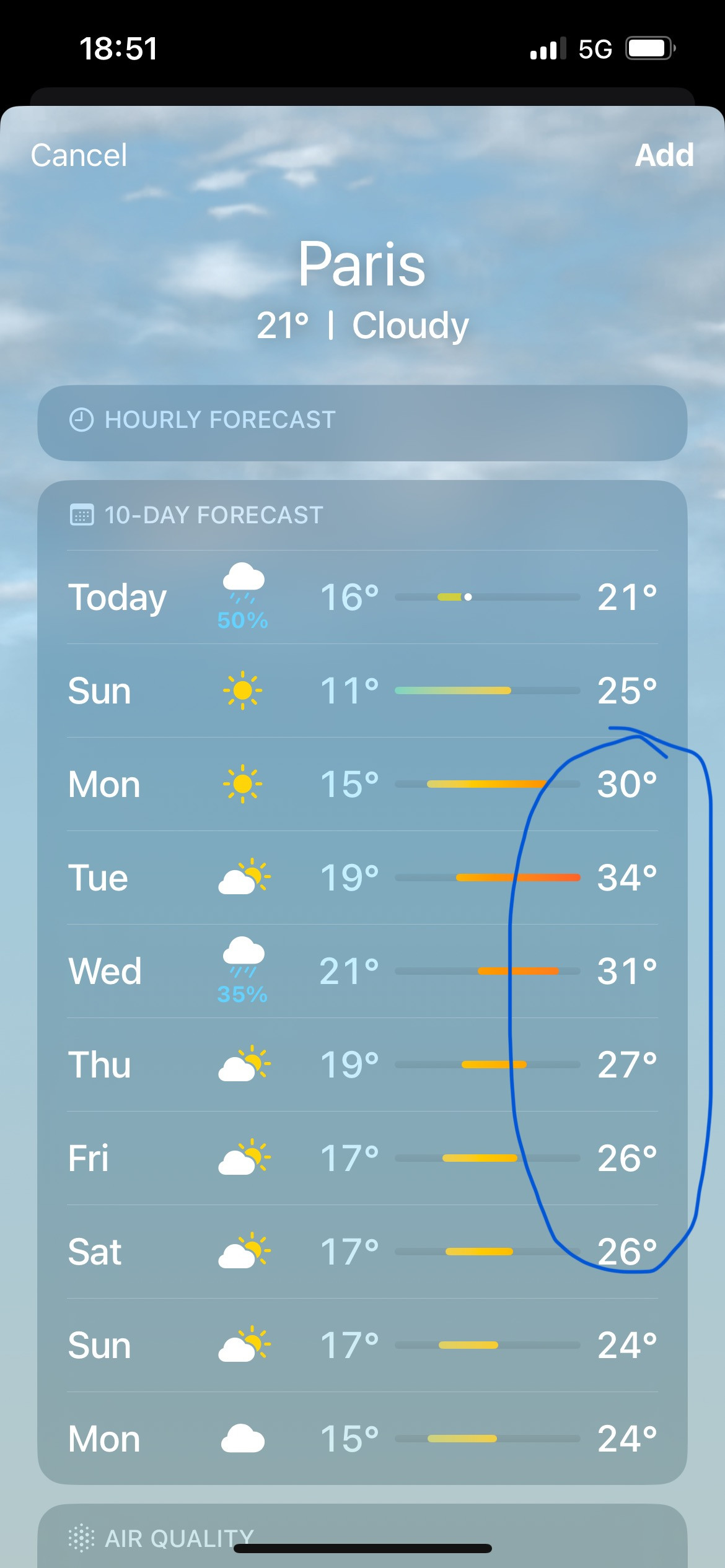Add Paris to the weather list
Viewport: 725px width, 1568px height.
click(x=664, y=155)
